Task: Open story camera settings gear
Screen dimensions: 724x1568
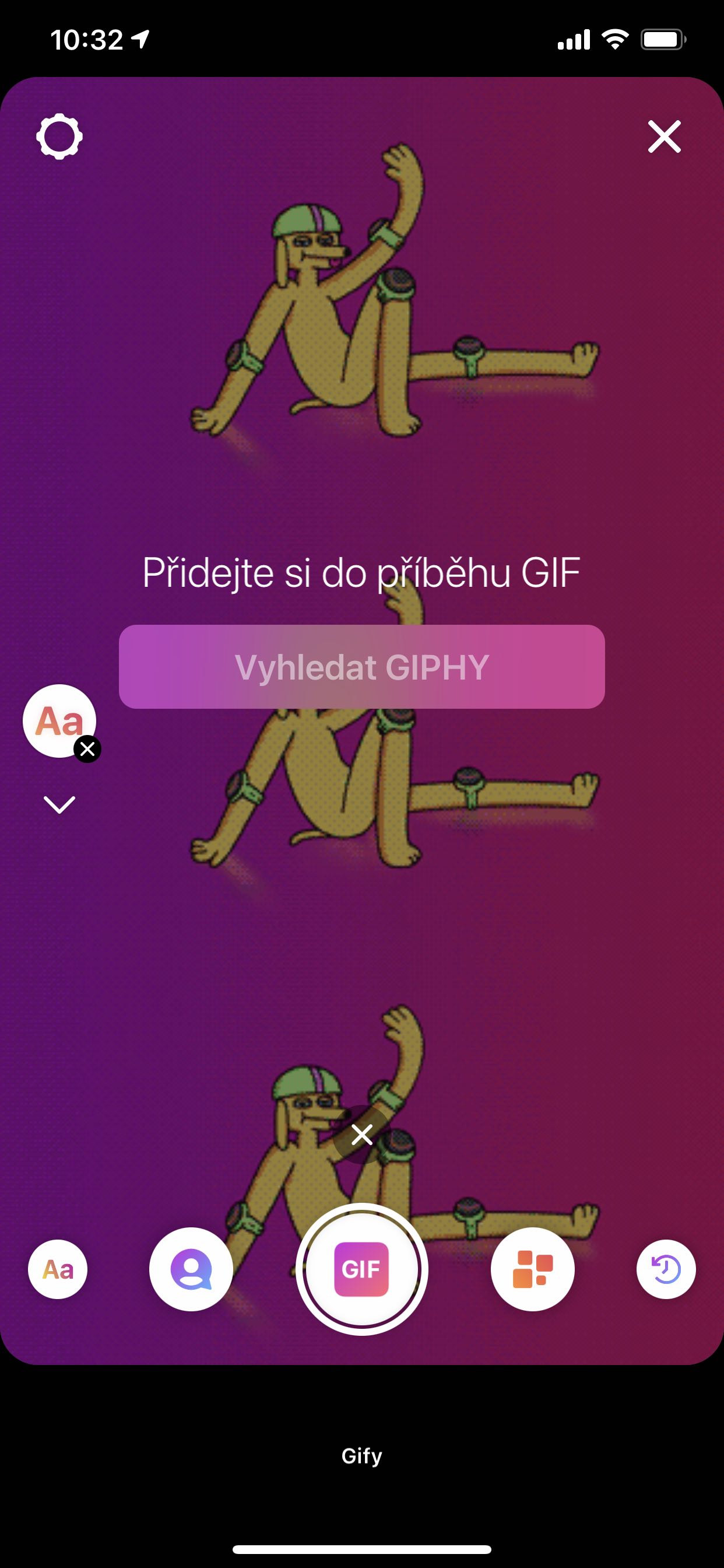Action: pos(59,136)
